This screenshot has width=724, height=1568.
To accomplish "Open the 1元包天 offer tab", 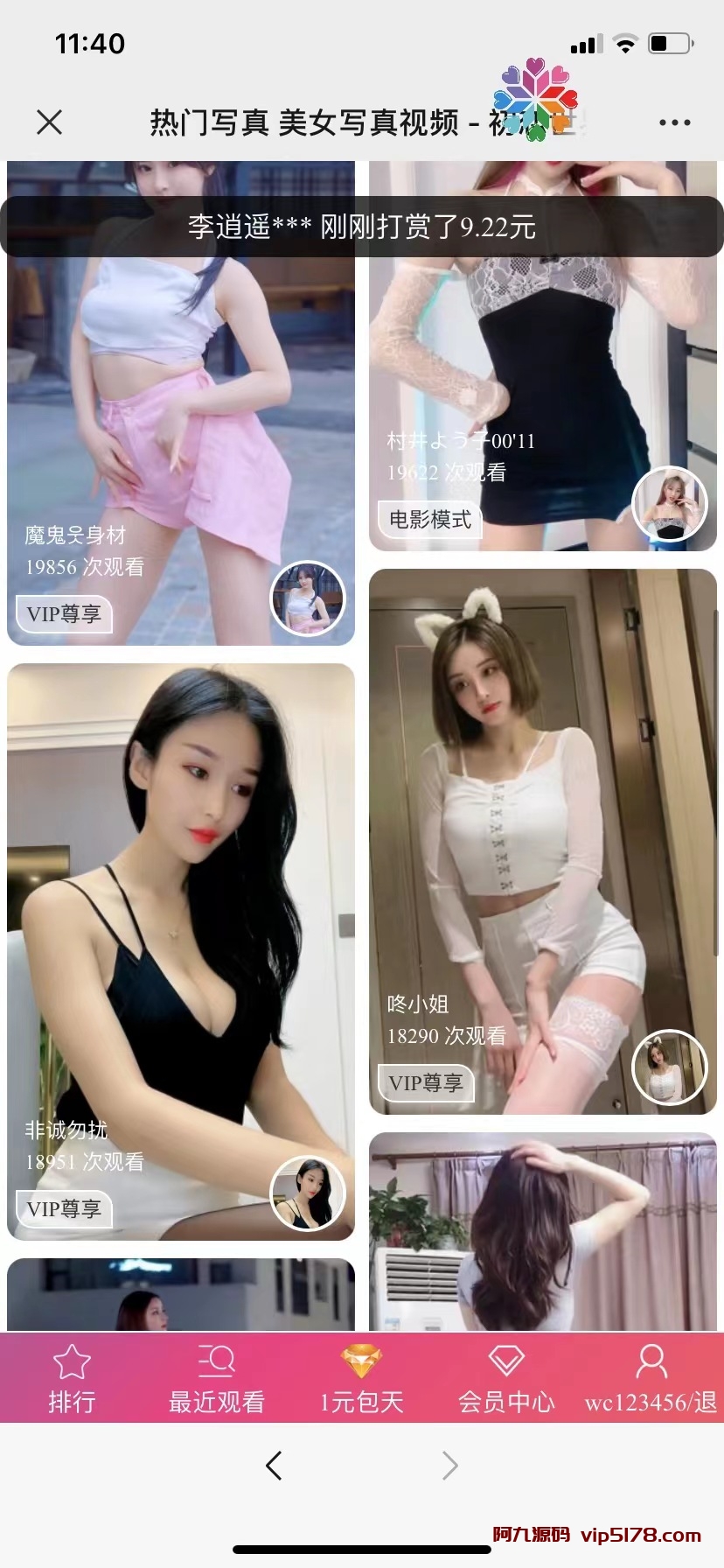I will 362,1378.
